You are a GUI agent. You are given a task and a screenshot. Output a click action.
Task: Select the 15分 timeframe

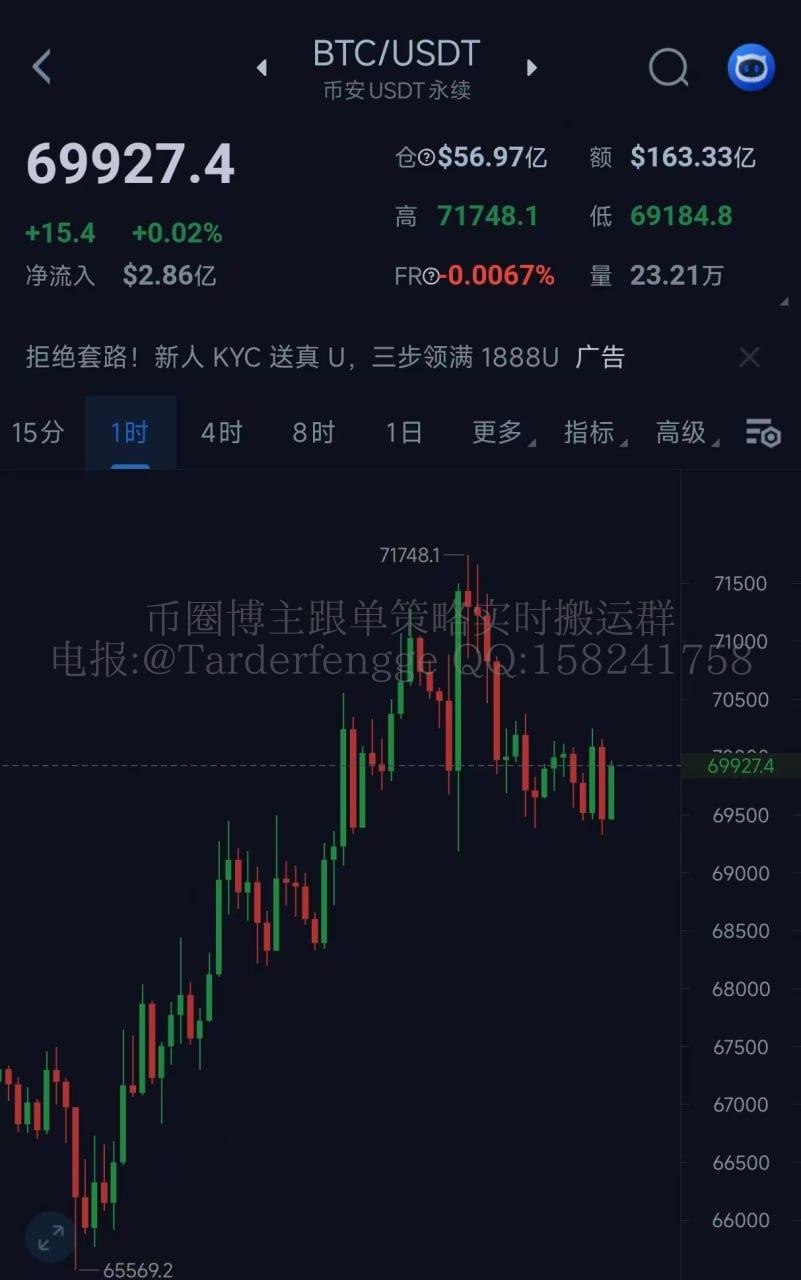38,433
